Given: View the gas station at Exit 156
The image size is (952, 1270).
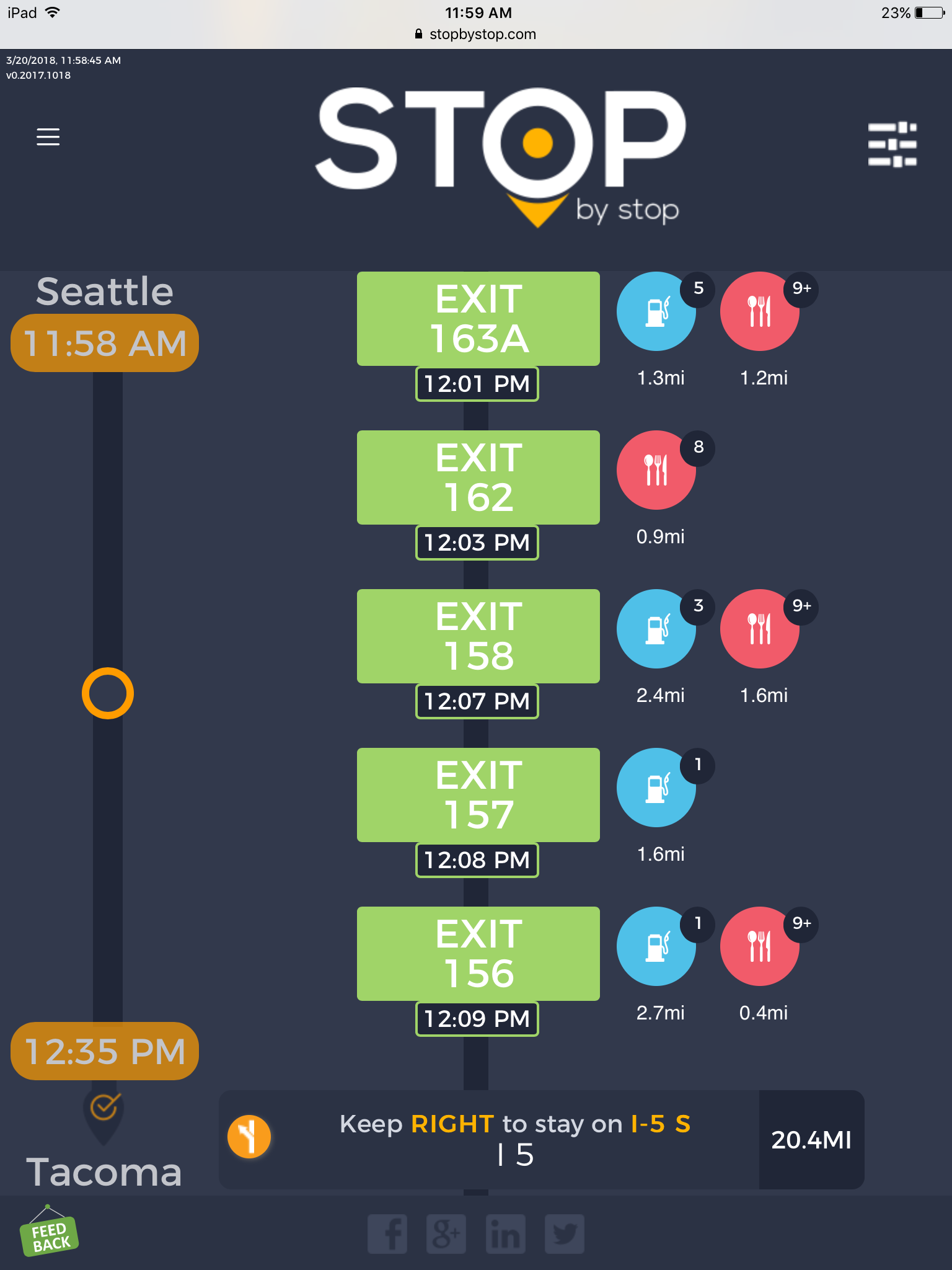Looking at the screenshot, I should click(x=656, y=946).
